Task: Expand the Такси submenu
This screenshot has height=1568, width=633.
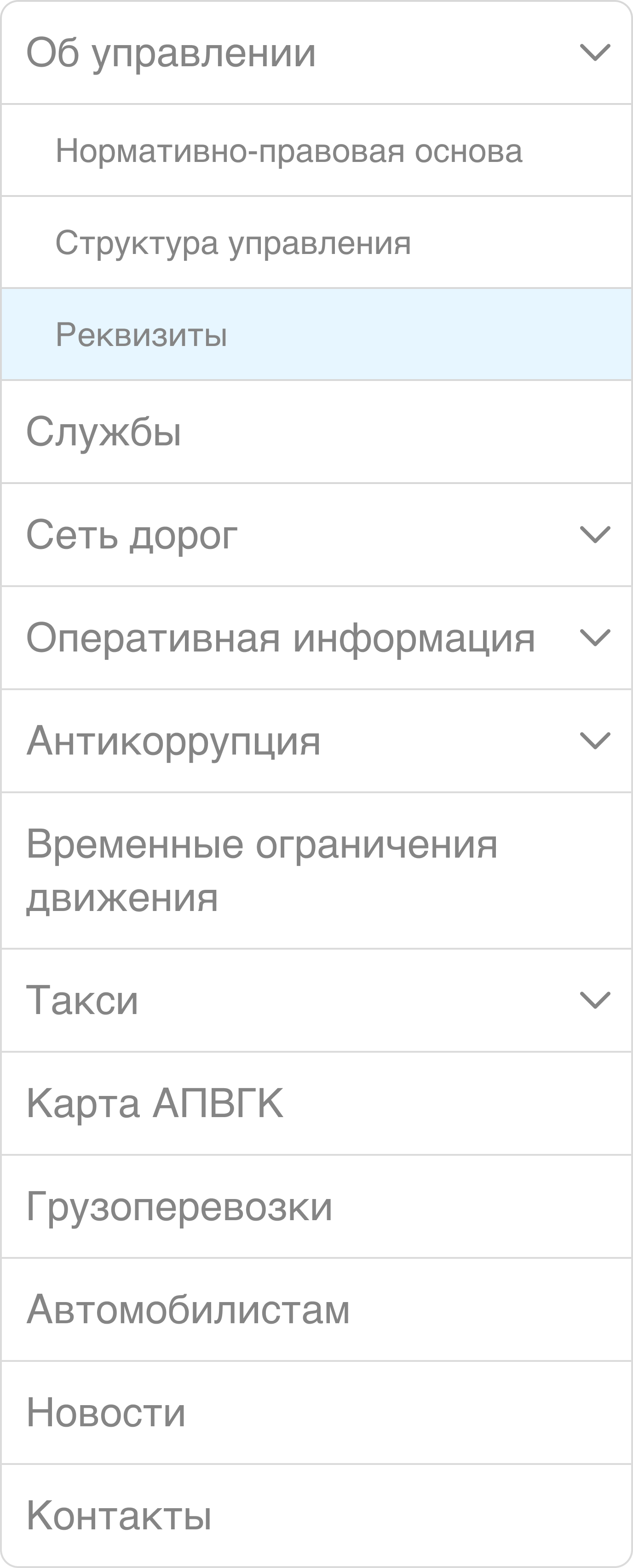Action: pos(595,999)
